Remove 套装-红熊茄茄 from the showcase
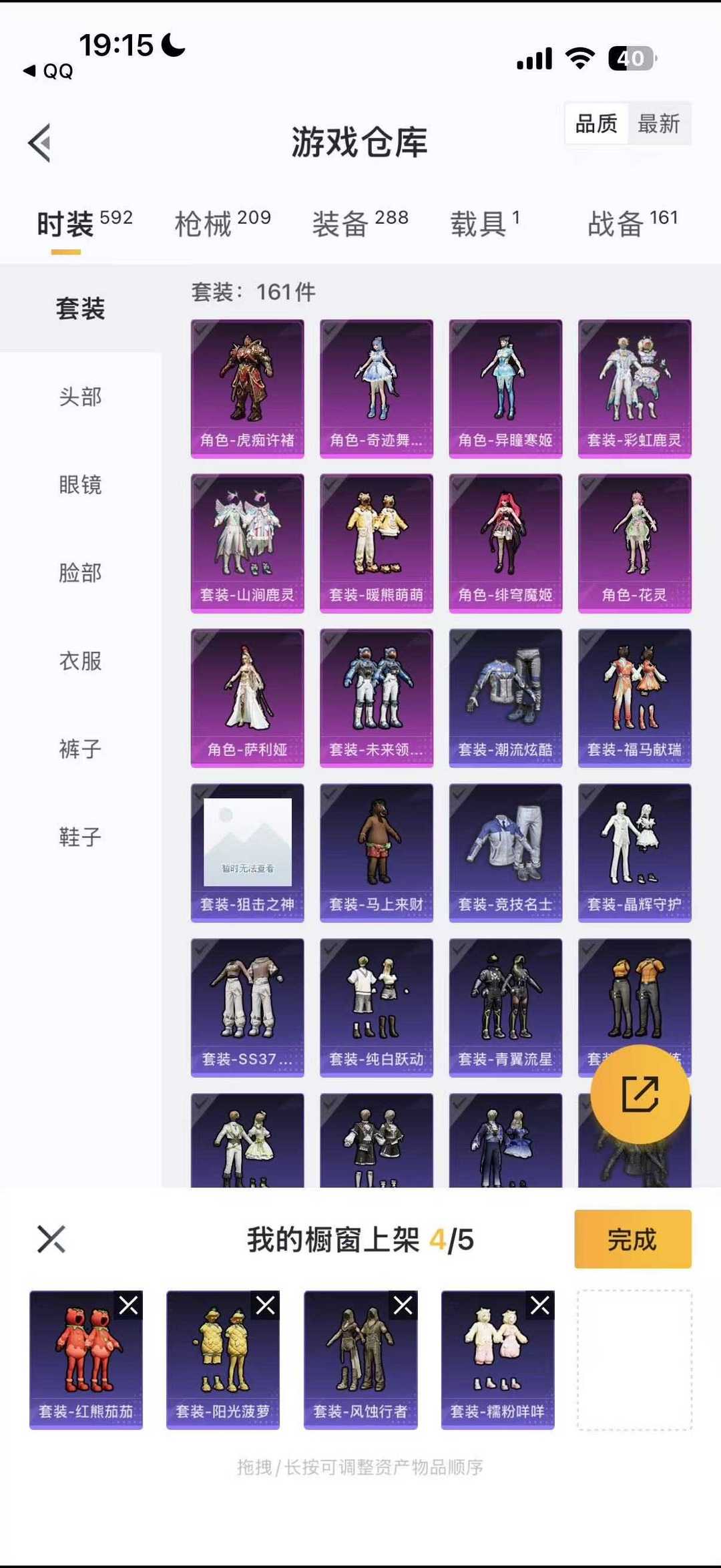 tap(128, 1305)
